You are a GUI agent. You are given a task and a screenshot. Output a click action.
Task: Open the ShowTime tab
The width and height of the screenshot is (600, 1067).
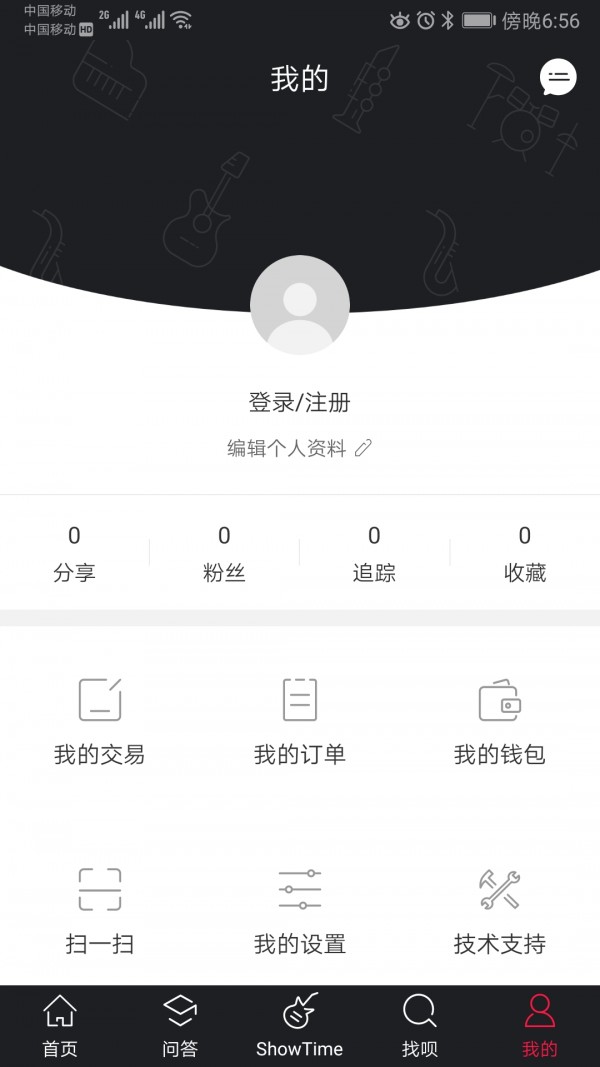(299, 1026)
